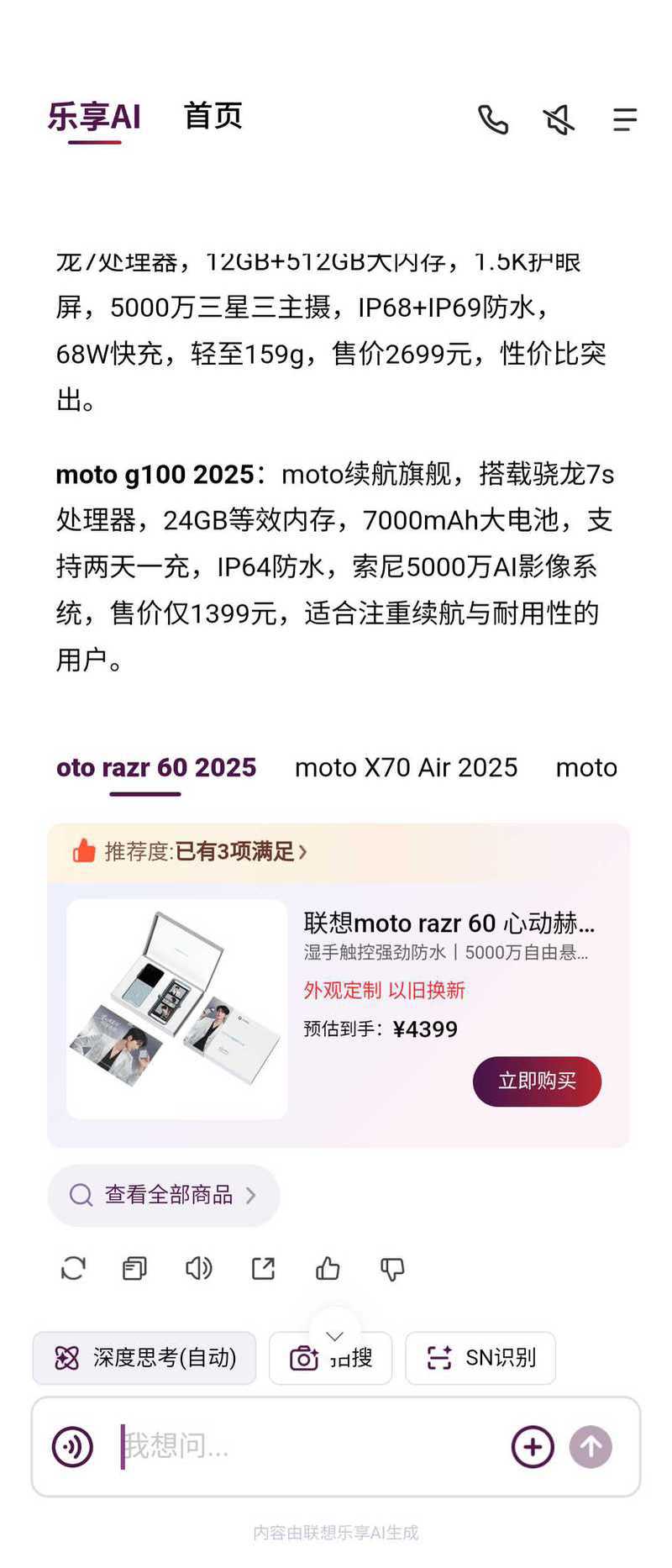672x1568 pixels.
Task: Open the 联想moto razr 60 product card
Action: click(449, 923)
